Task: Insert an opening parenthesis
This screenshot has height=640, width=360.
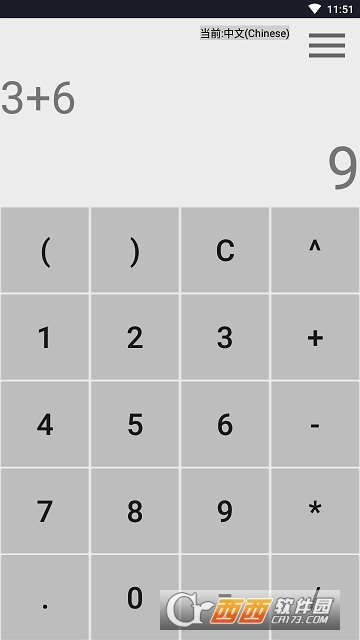Action: pyautogui.click(x=45, y=250)
